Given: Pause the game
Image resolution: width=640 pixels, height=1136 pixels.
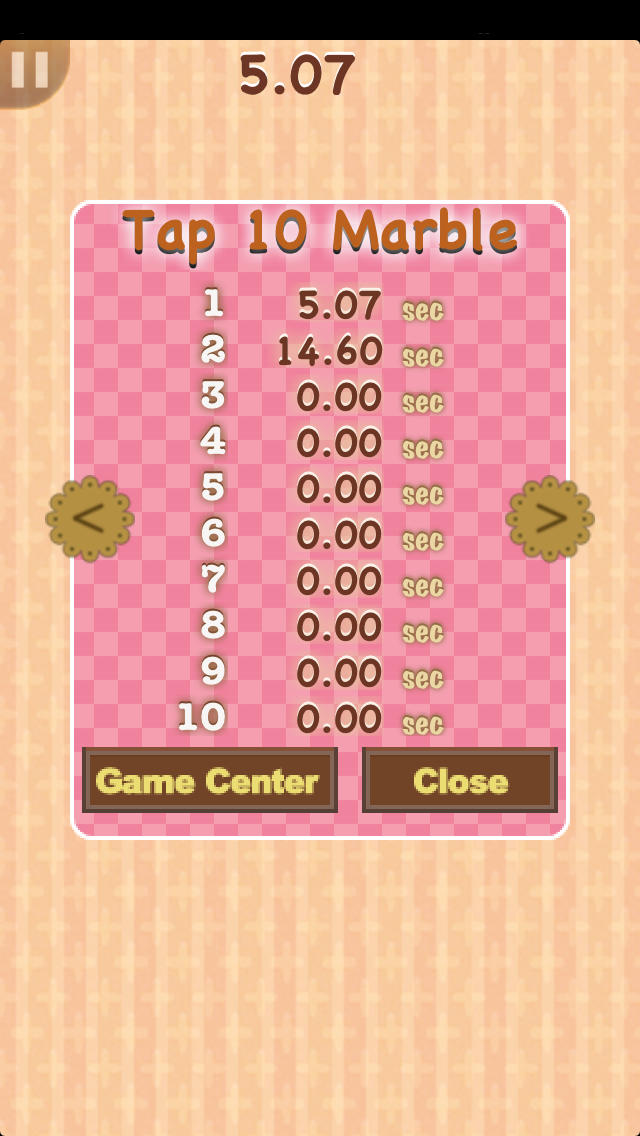Looking at the screenshot, I should pyautogui.click(x=30, y=70).
